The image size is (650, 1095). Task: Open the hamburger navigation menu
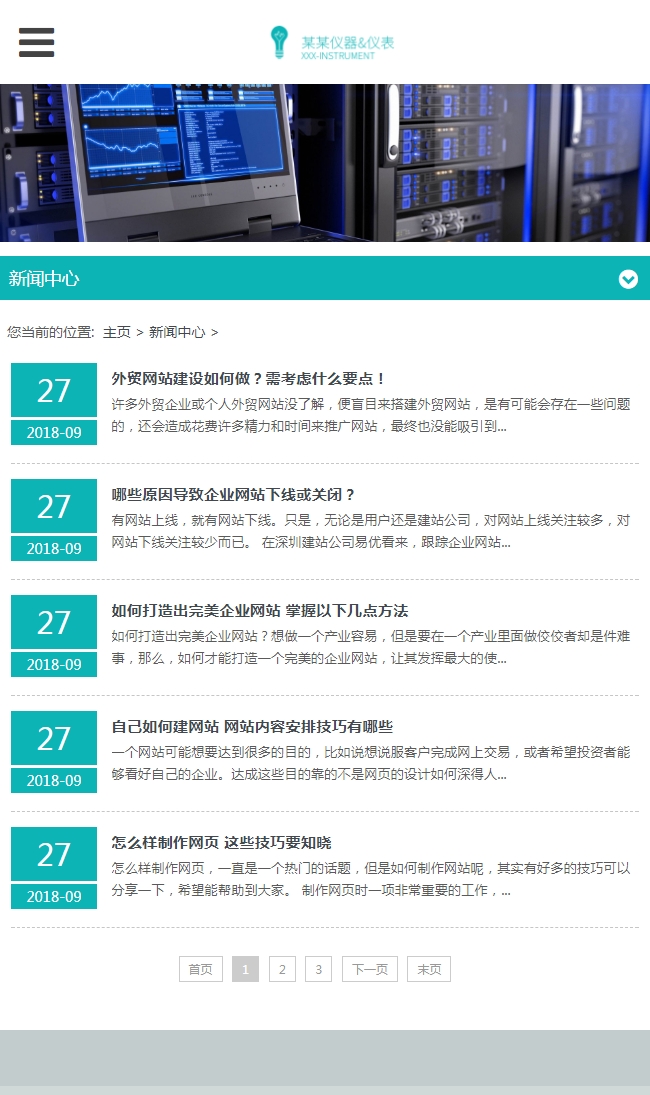tap(36, 42)
